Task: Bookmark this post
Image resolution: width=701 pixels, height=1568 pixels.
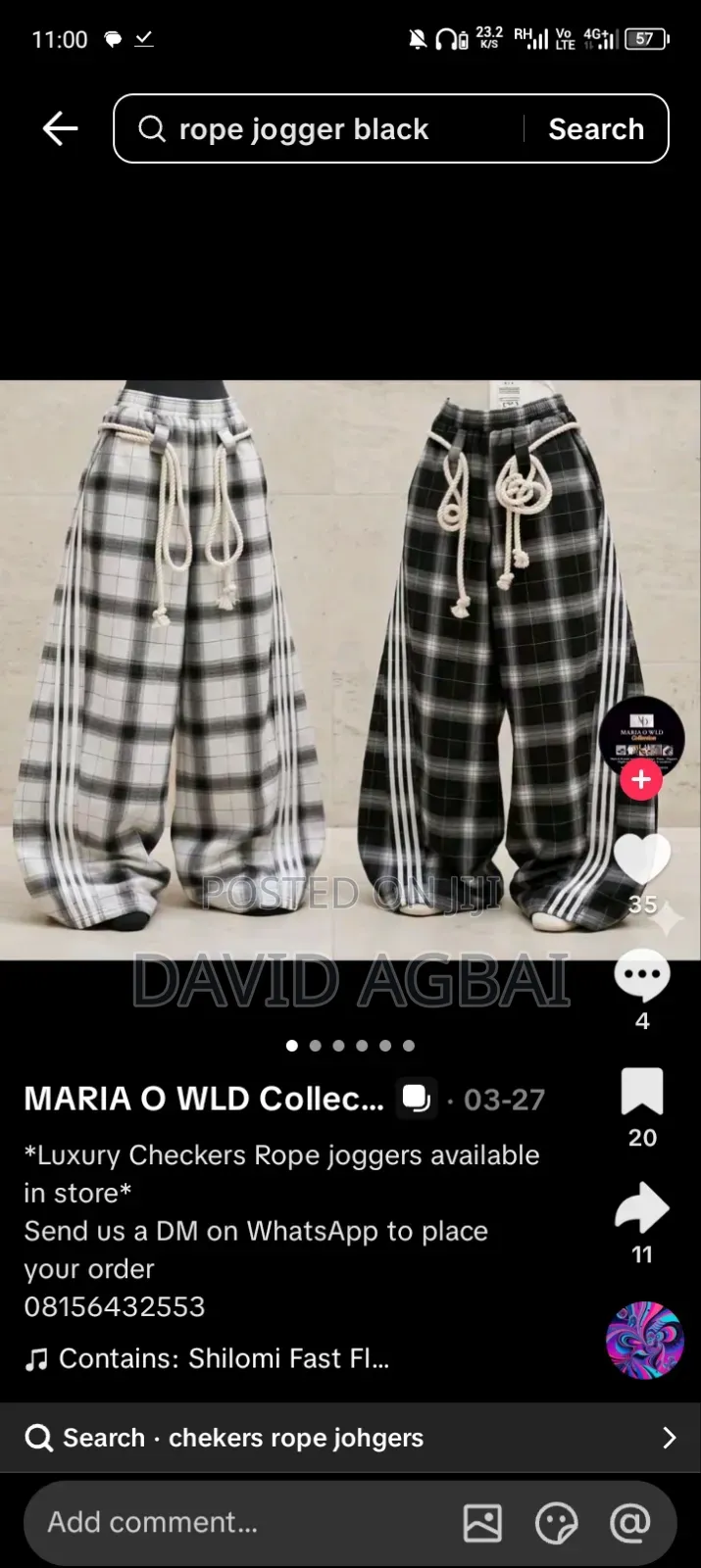Action: 642,1092
